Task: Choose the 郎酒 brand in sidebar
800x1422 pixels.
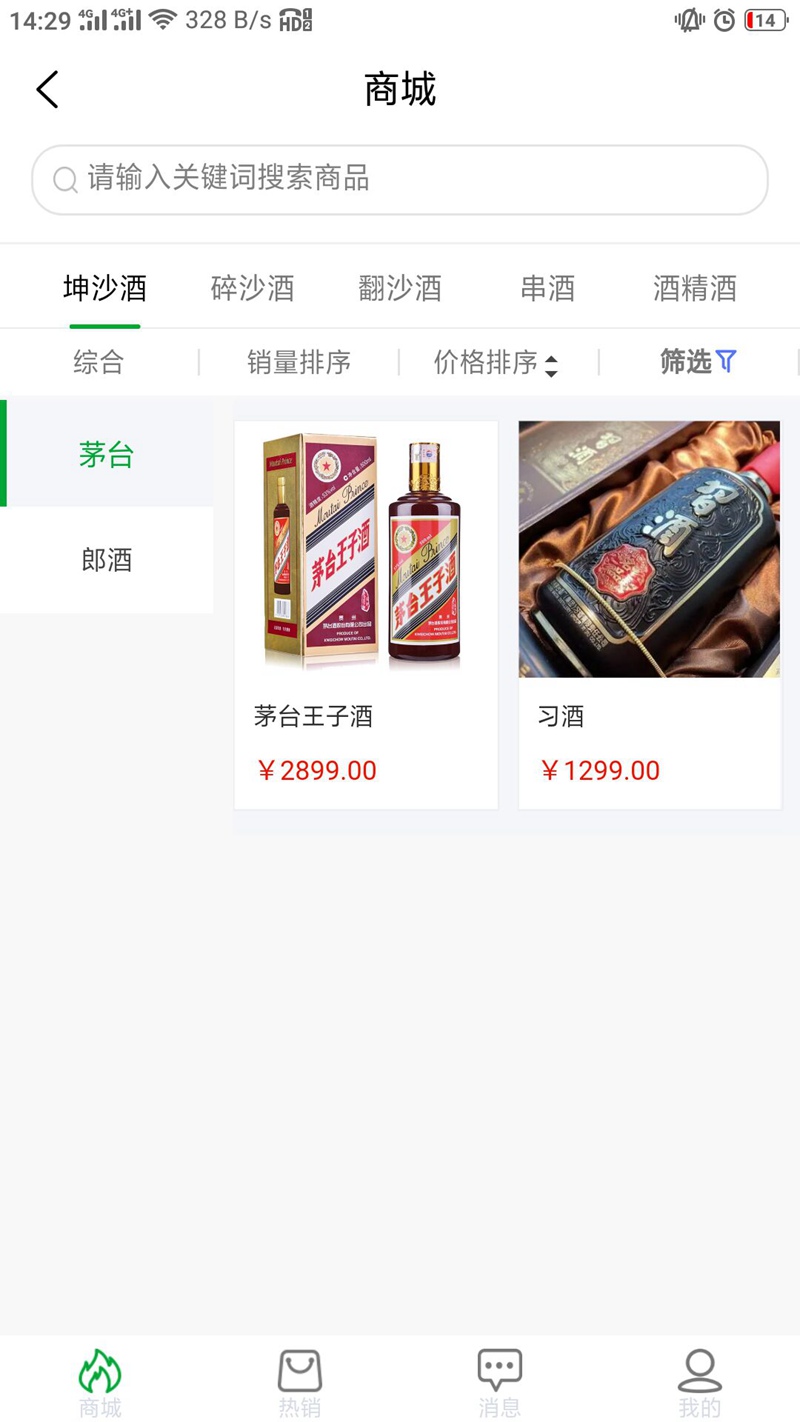Action: coord(106,559)
